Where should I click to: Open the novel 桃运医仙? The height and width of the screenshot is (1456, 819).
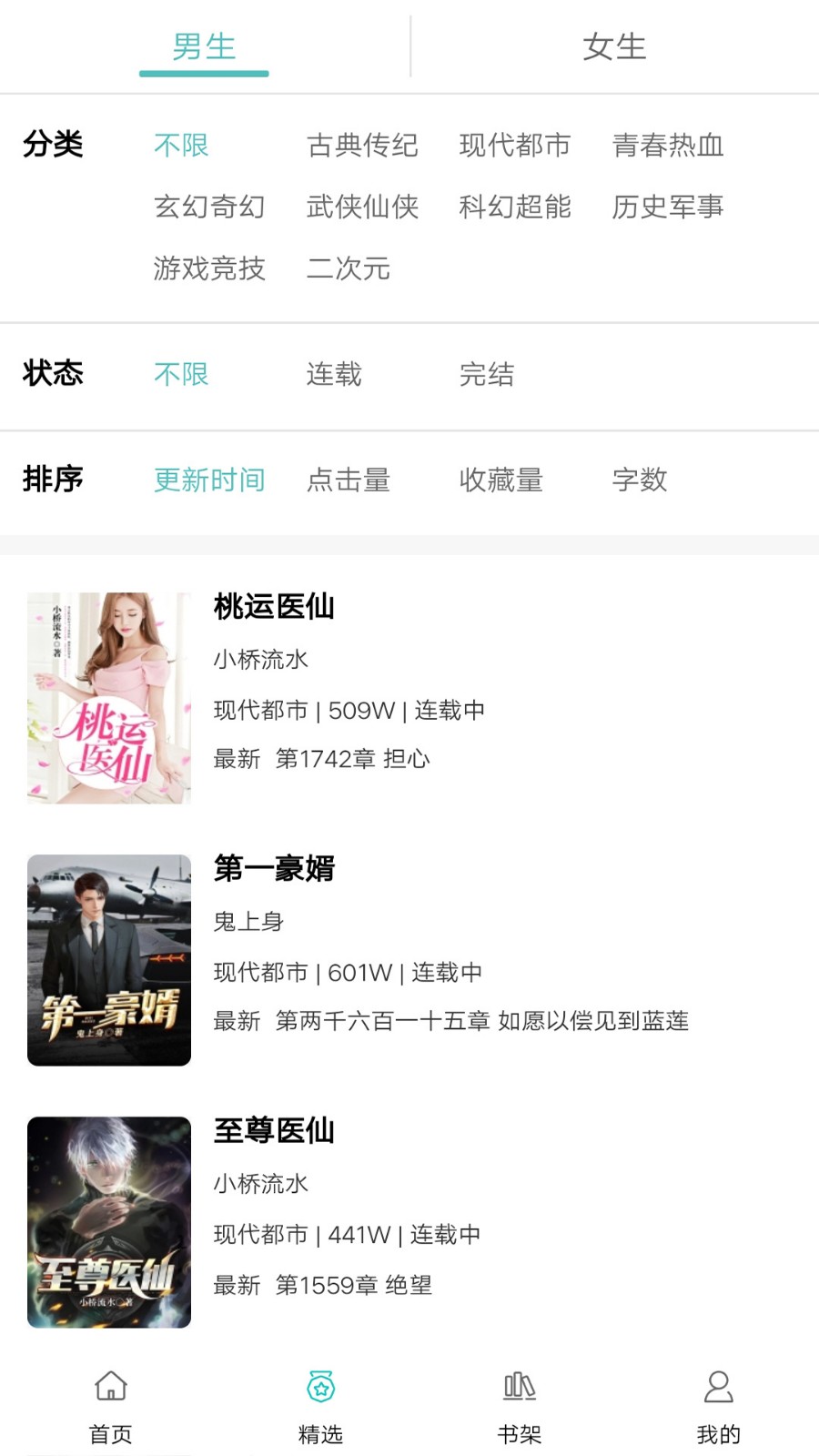(274, 607)
